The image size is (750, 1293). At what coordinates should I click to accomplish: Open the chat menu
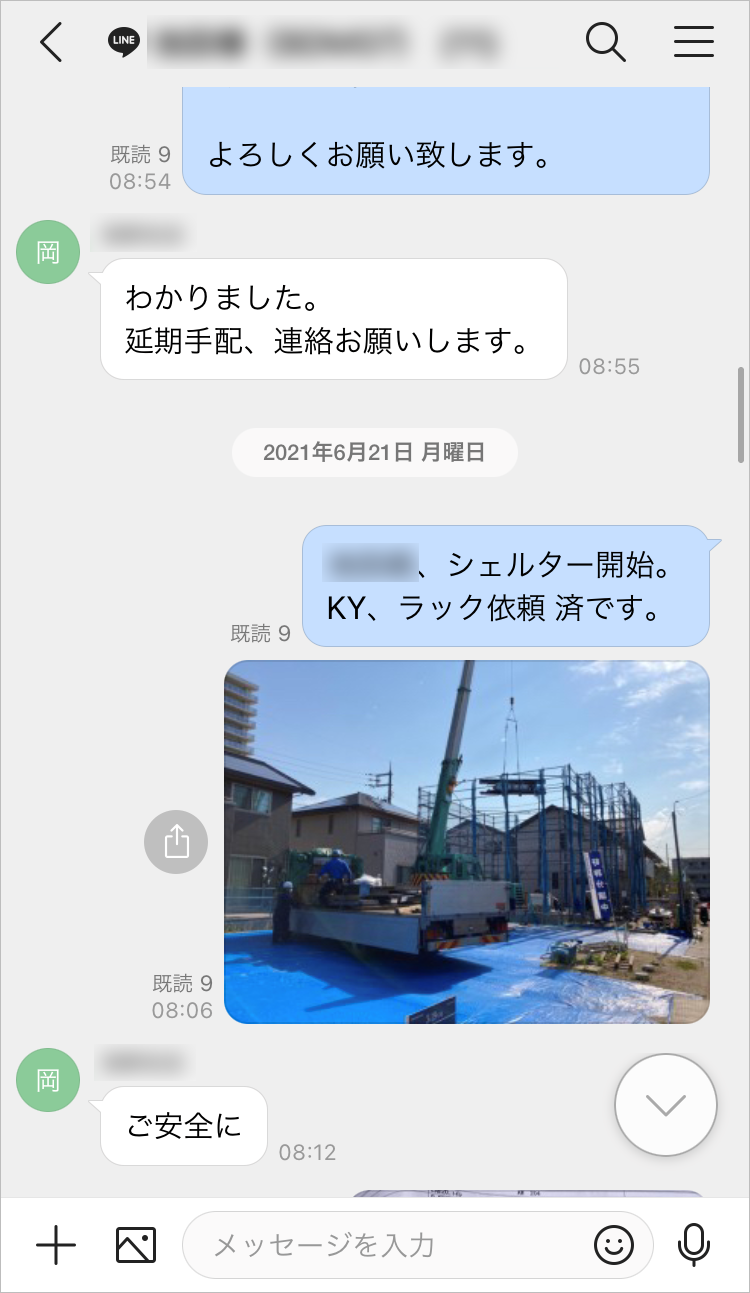[693, 42]
